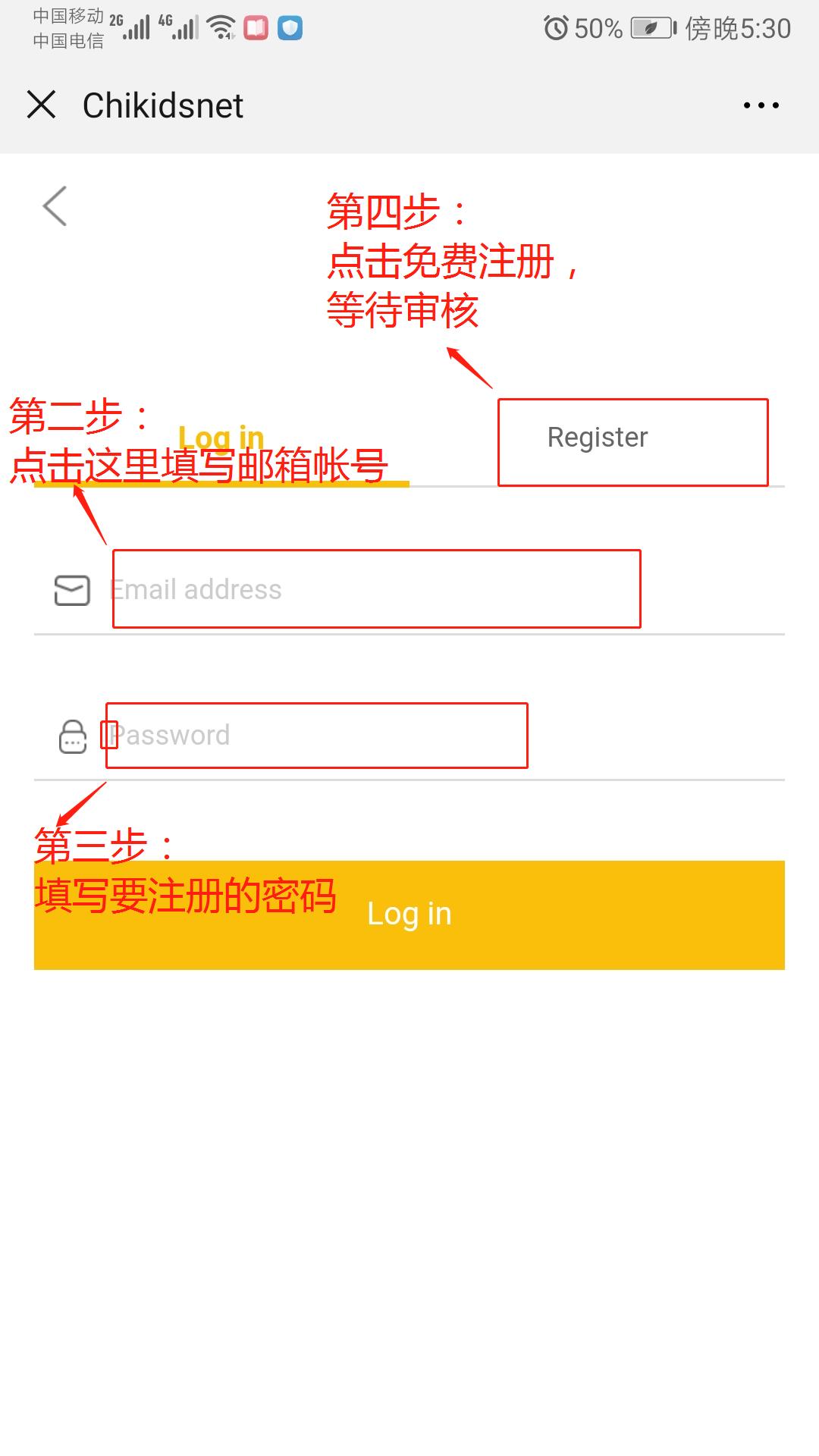Open the three-dot overflow menu

pyautogui.click(x=761, y=105)
